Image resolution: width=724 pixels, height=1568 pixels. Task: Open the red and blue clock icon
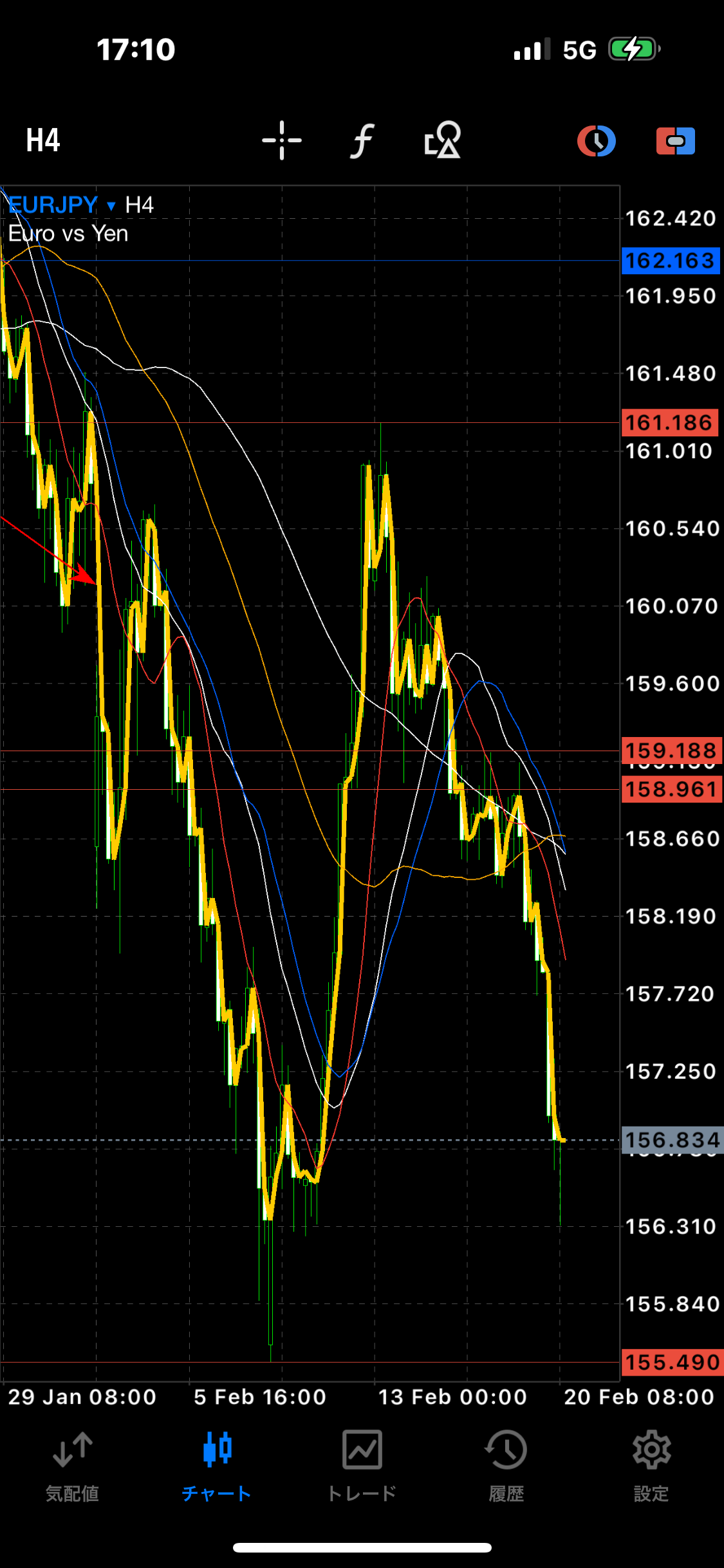click(x=596, y=141)
